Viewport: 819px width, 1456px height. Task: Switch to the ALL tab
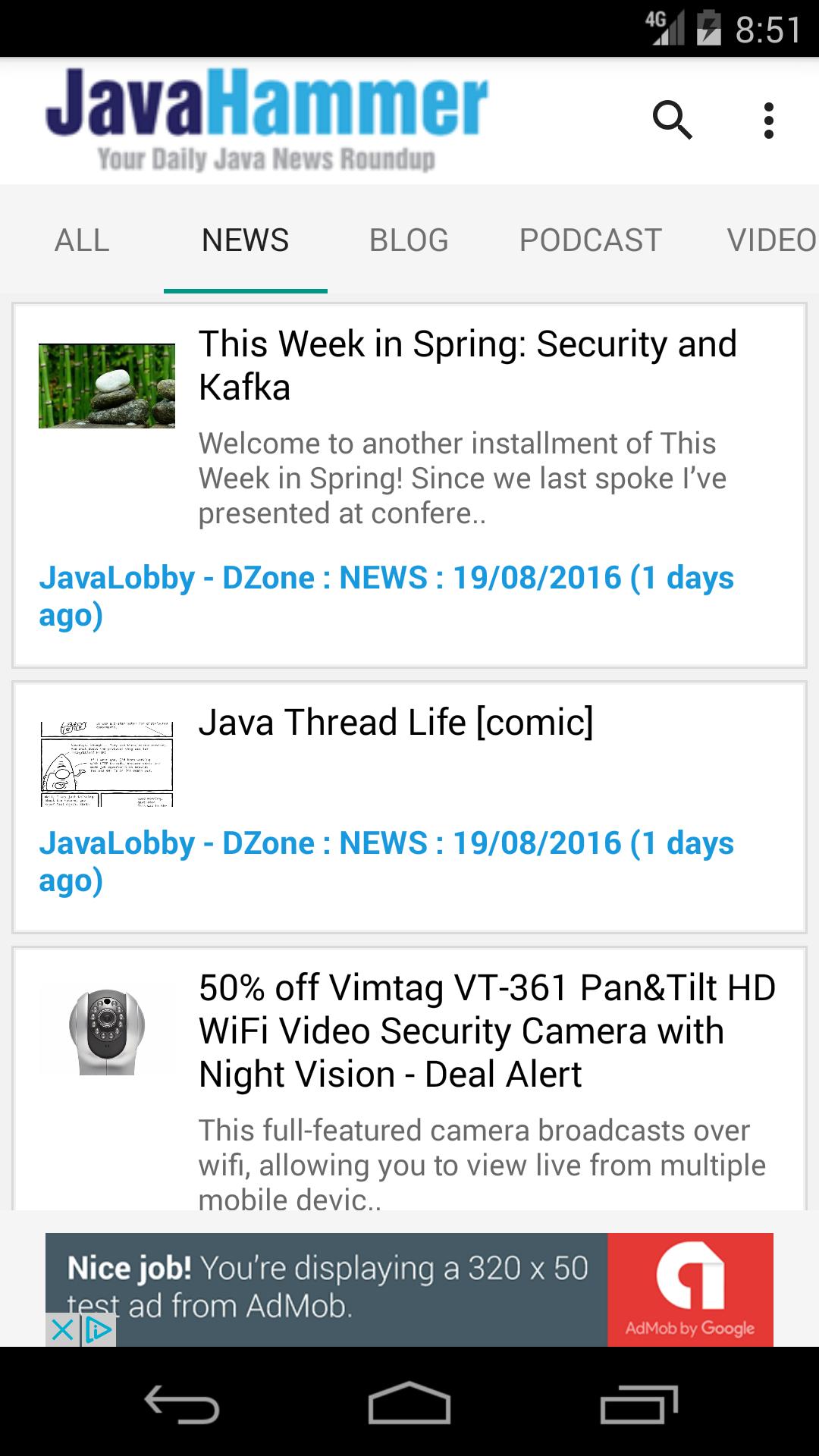(80, 239)
